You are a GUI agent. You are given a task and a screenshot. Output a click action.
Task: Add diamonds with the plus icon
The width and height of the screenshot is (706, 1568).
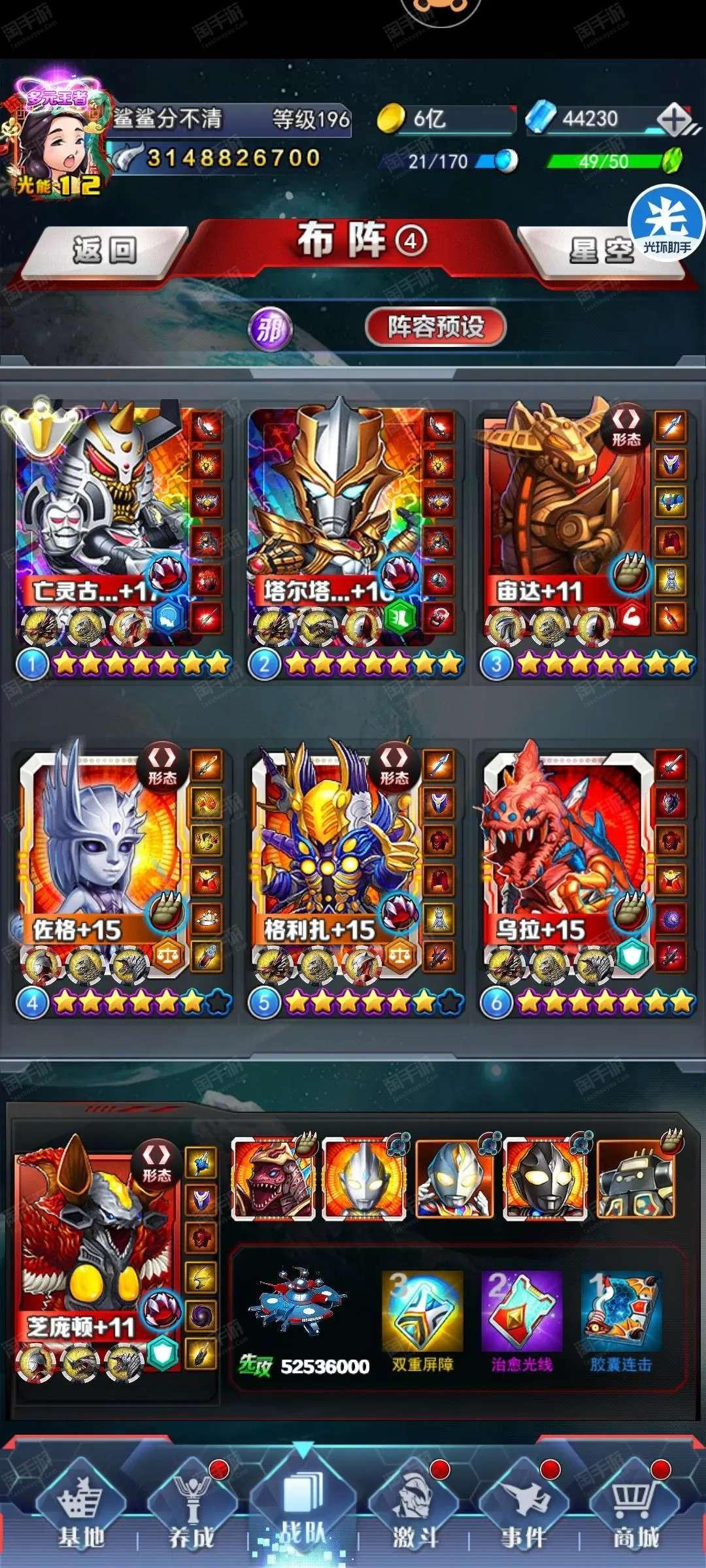(x=675, y=120)
